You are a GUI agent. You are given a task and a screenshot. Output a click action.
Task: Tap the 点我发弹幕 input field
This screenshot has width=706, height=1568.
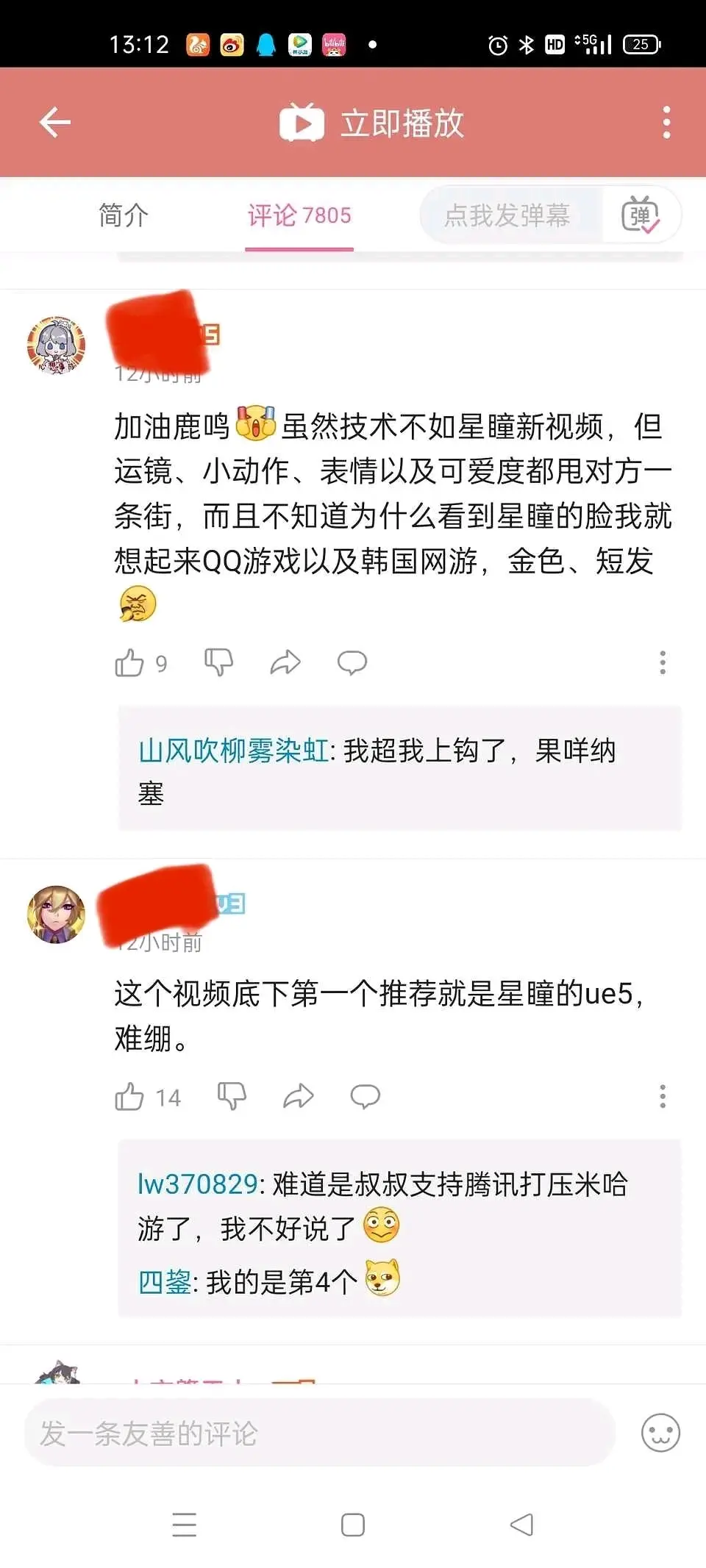(507, 215)
